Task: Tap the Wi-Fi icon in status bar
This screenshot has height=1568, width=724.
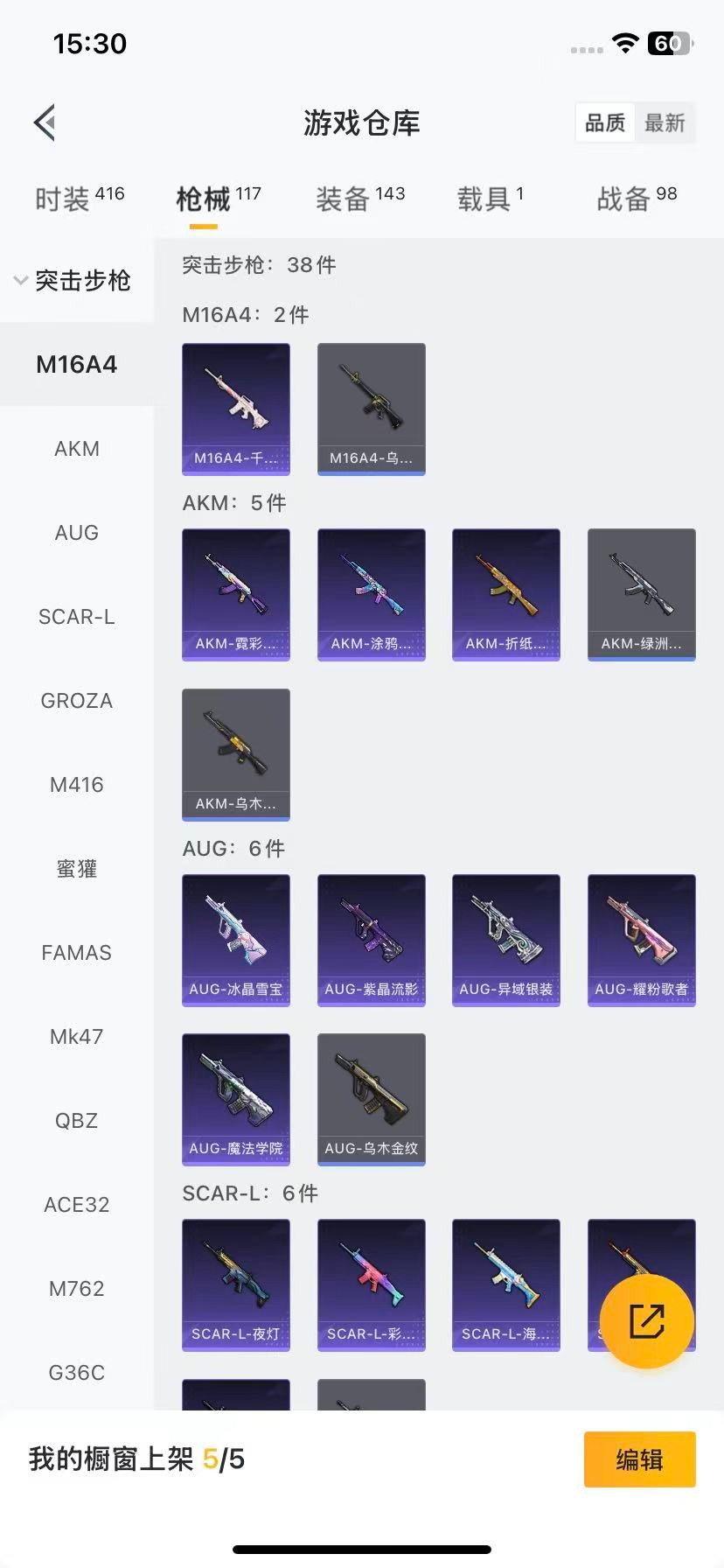Action: click(624, 42)
